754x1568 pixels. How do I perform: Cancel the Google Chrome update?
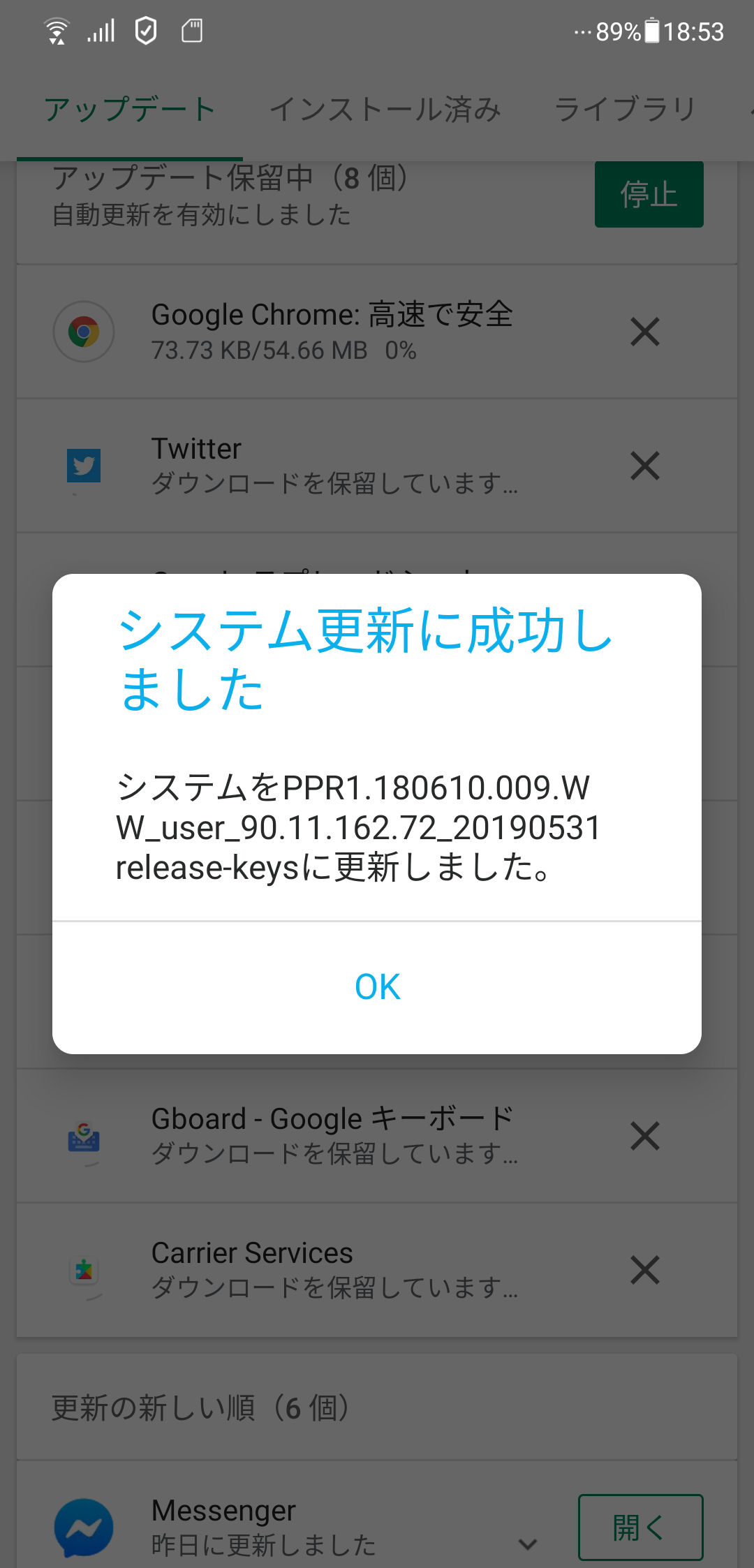point(644,332)
